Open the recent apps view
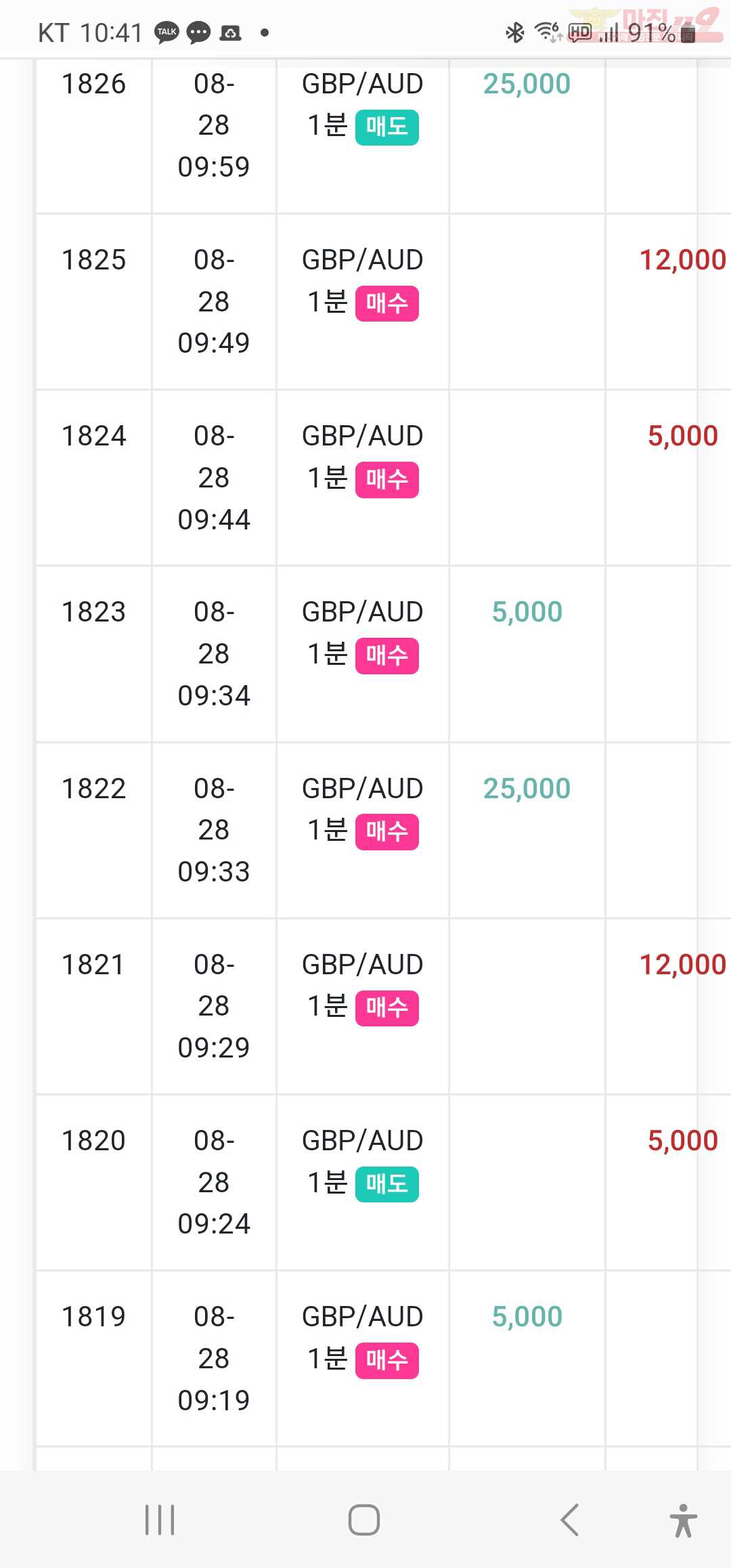The image size is (731, 1568). (160, 1520)
